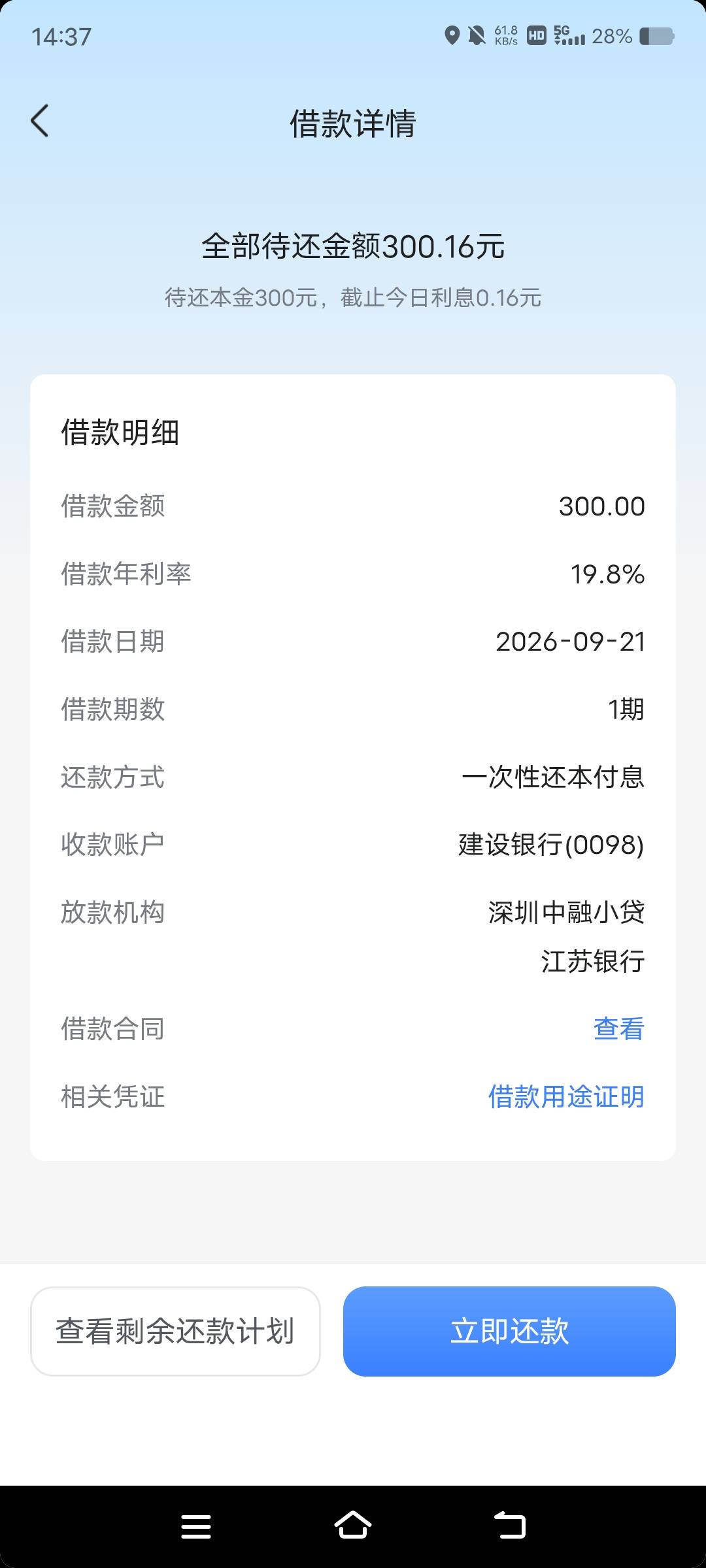Screen dimensions: 706x1568
Task: Open the 查看 loan contract link
Action: [x=618, y=1029]
